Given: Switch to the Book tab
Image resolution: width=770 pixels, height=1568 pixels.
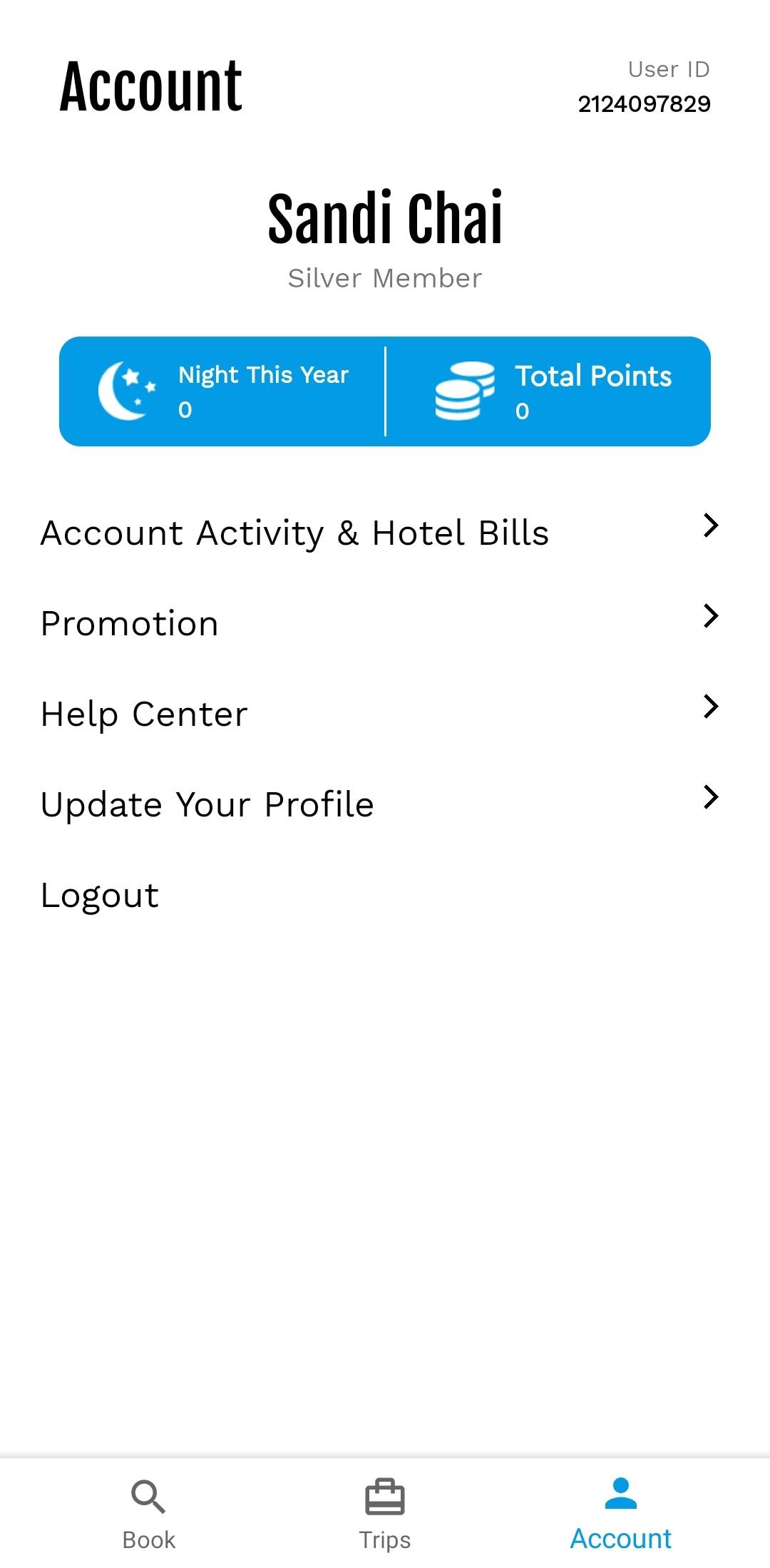Looking at the screenshot, I should (148, 1514).
